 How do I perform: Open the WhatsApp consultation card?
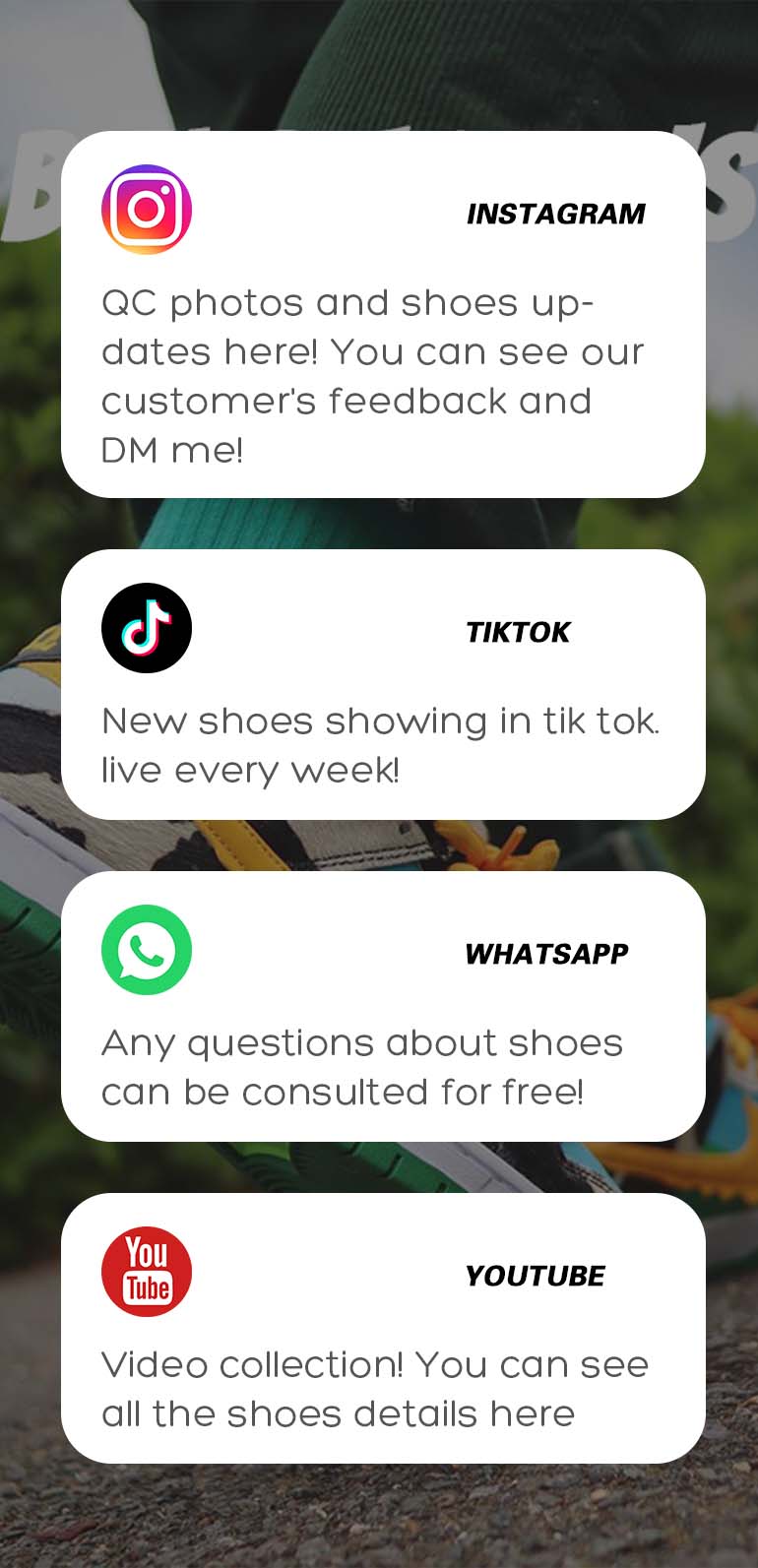(383, 1006)
